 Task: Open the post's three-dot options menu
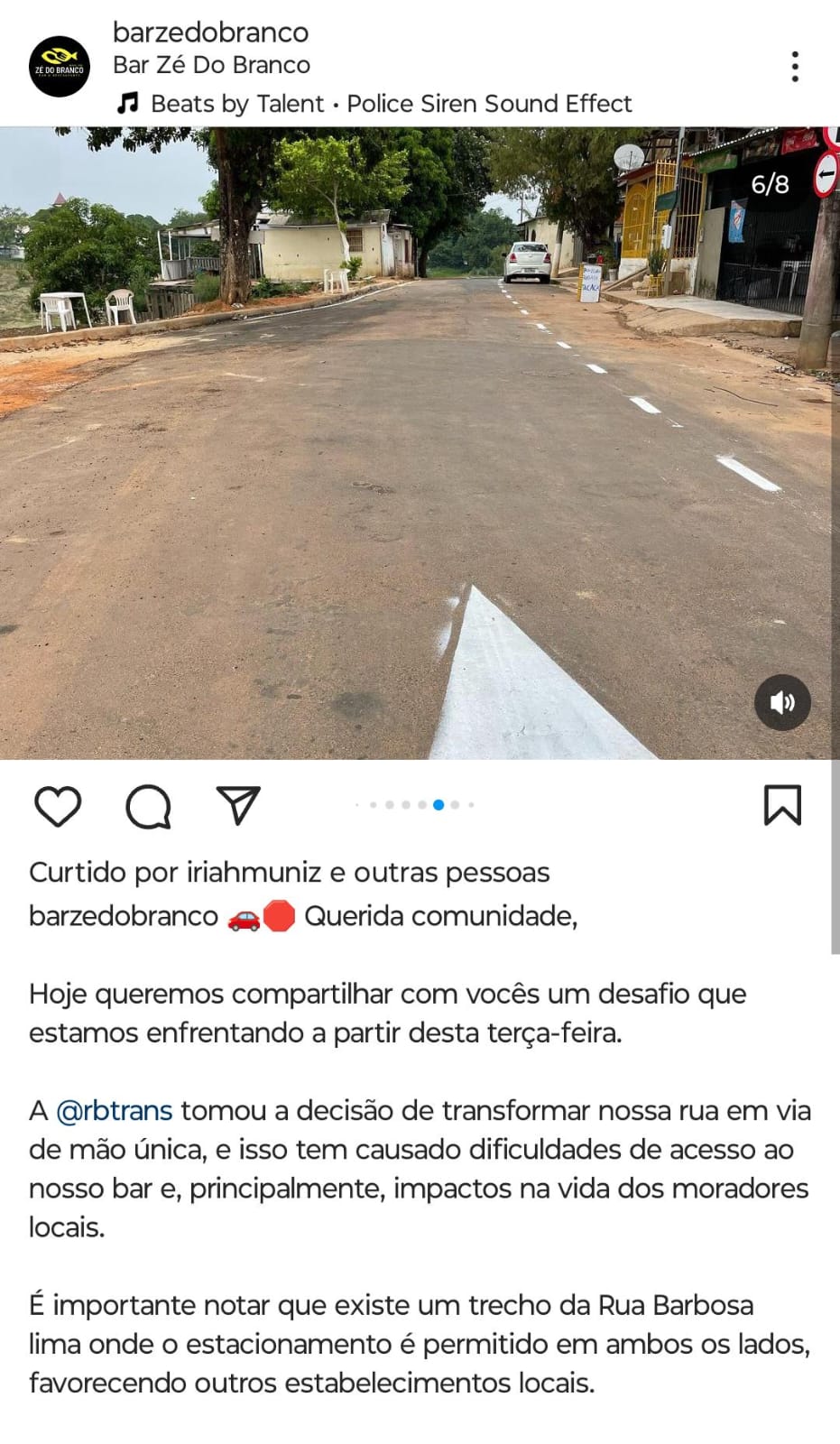coord(794,67)
